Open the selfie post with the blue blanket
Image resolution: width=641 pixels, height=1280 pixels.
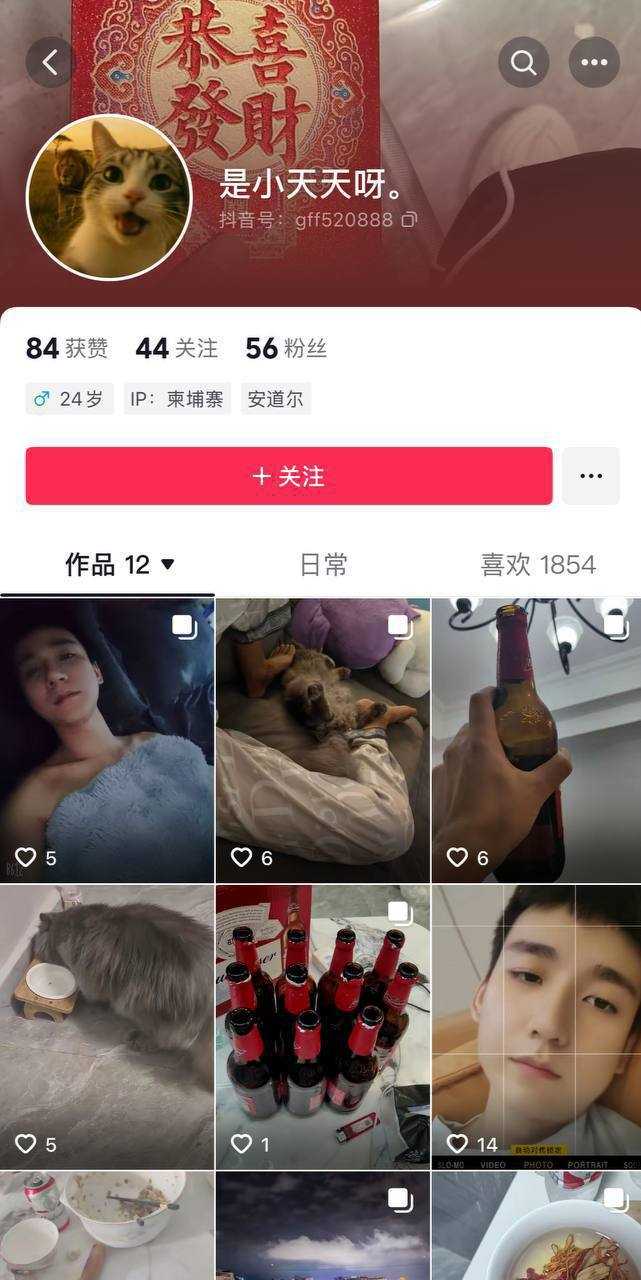[107, 740]
